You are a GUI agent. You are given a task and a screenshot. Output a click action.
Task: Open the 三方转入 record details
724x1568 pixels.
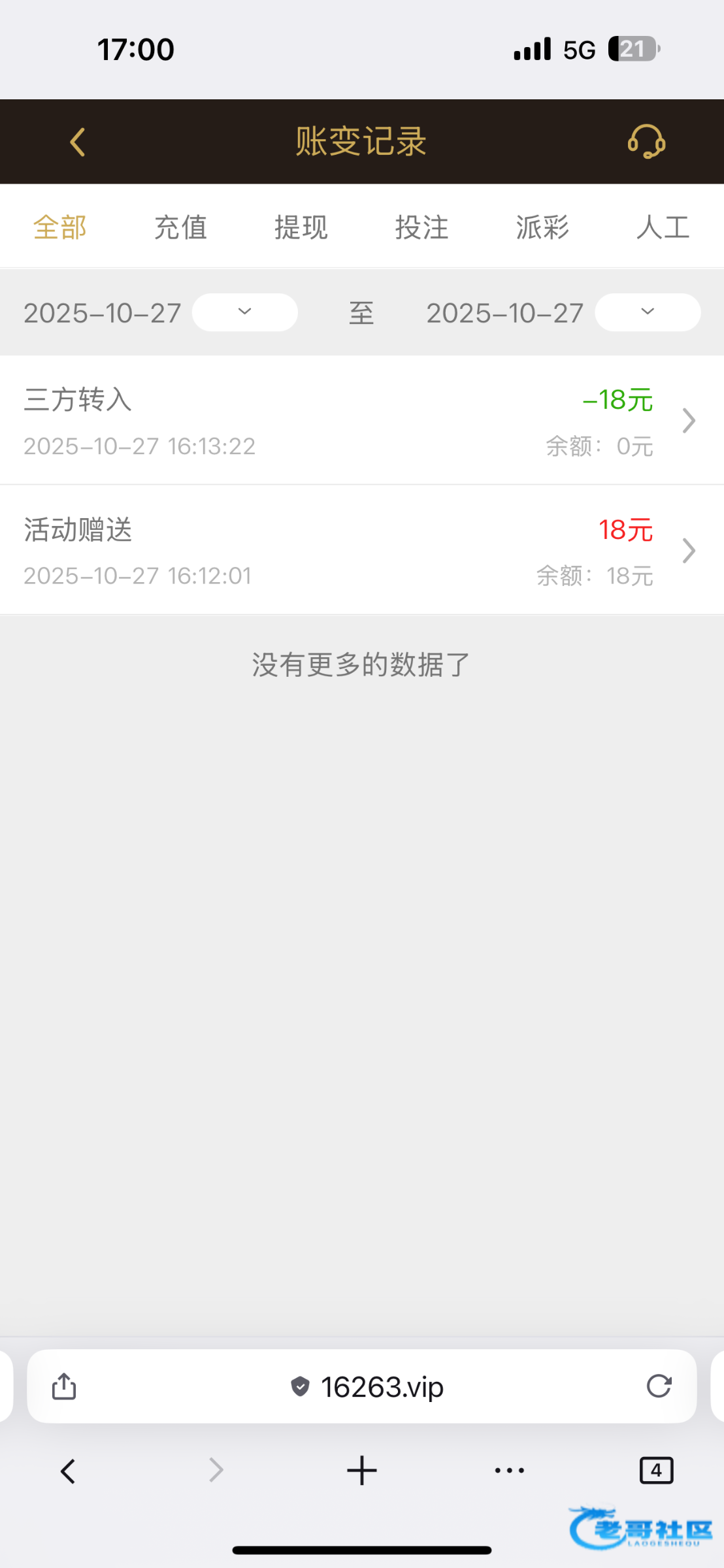click(x=361, y=421)
